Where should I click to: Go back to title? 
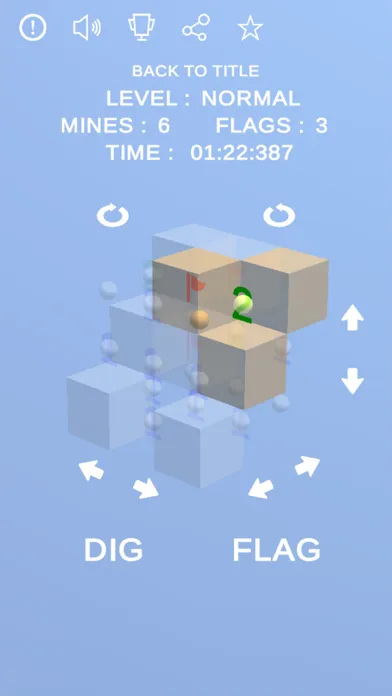coord(195,71)
